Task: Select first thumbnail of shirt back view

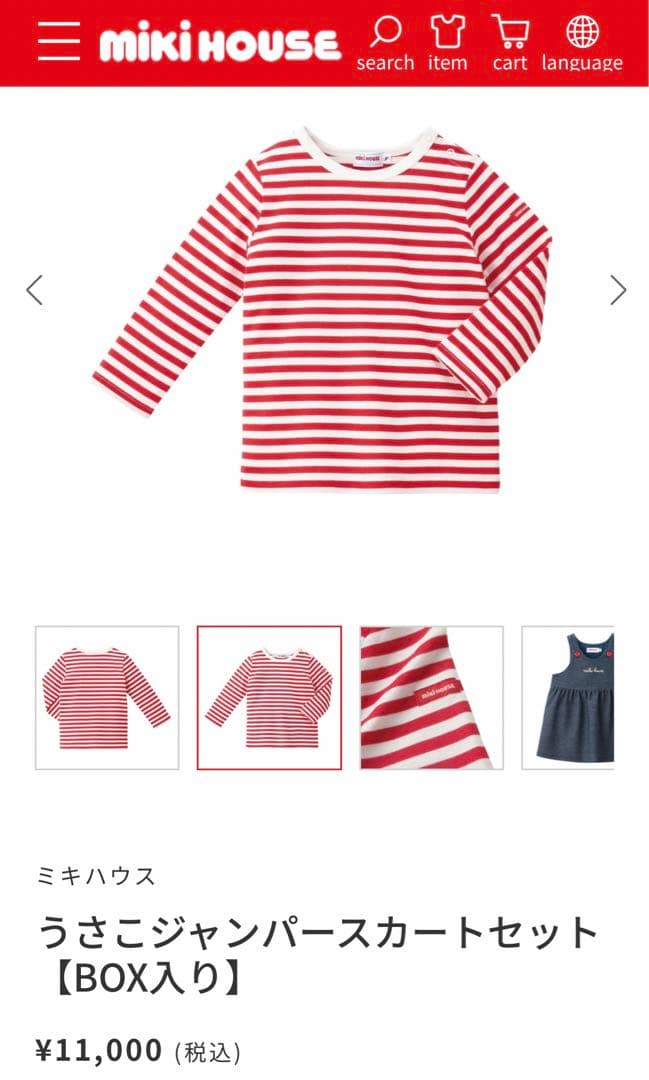Action: tap(107, 698)
